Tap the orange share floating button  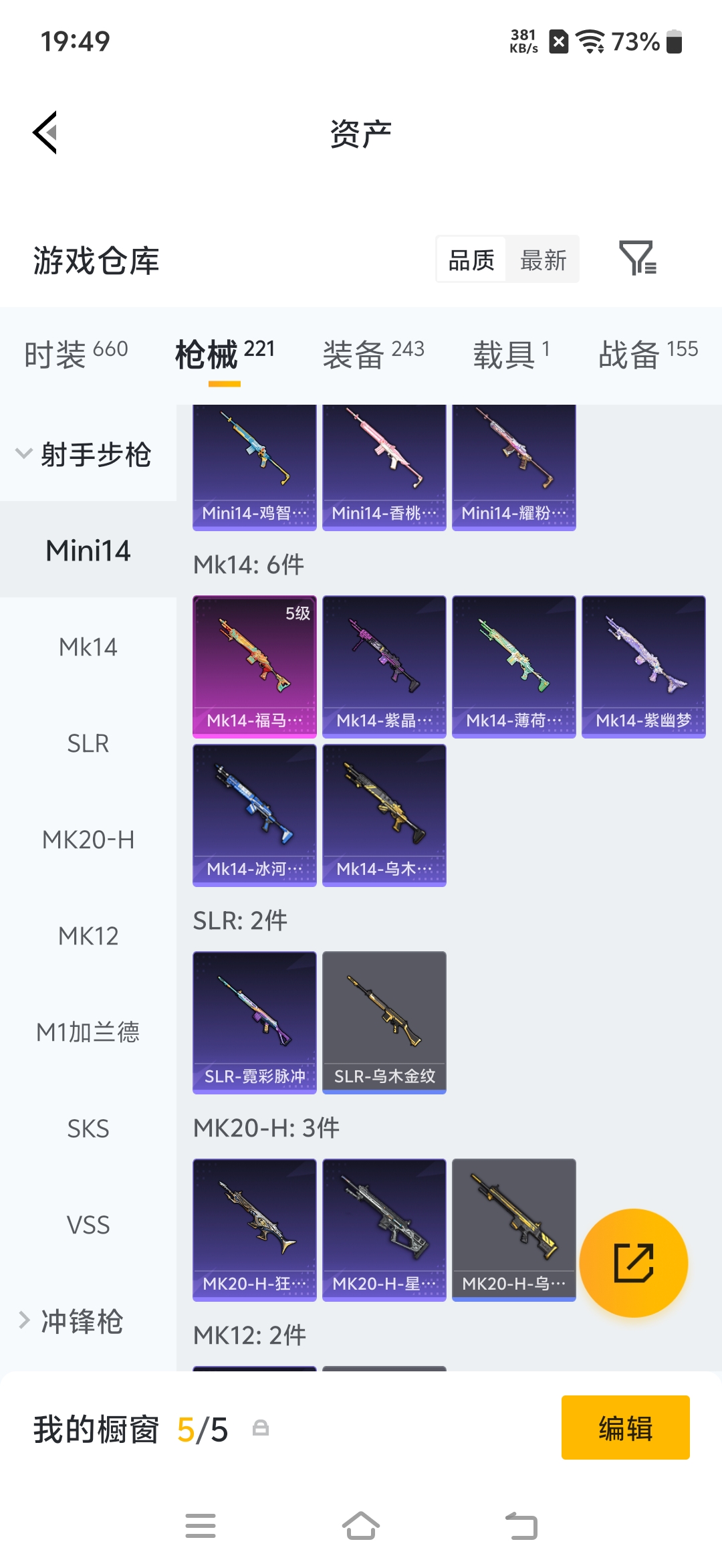[633, 1263]
